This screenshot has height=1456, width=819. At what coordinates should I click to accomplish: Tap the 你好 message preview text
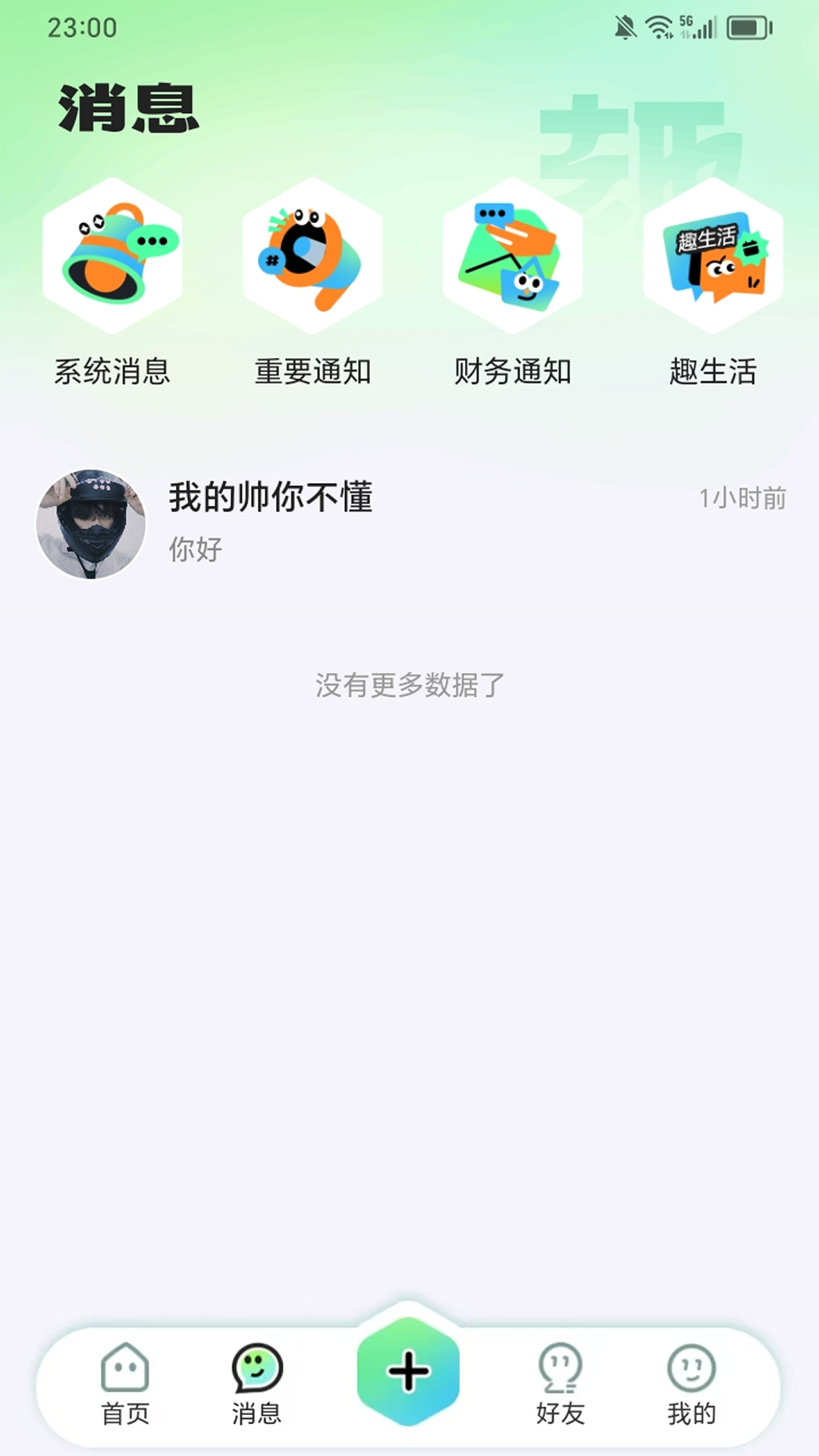pyautogui.click(x=192, y=551)
